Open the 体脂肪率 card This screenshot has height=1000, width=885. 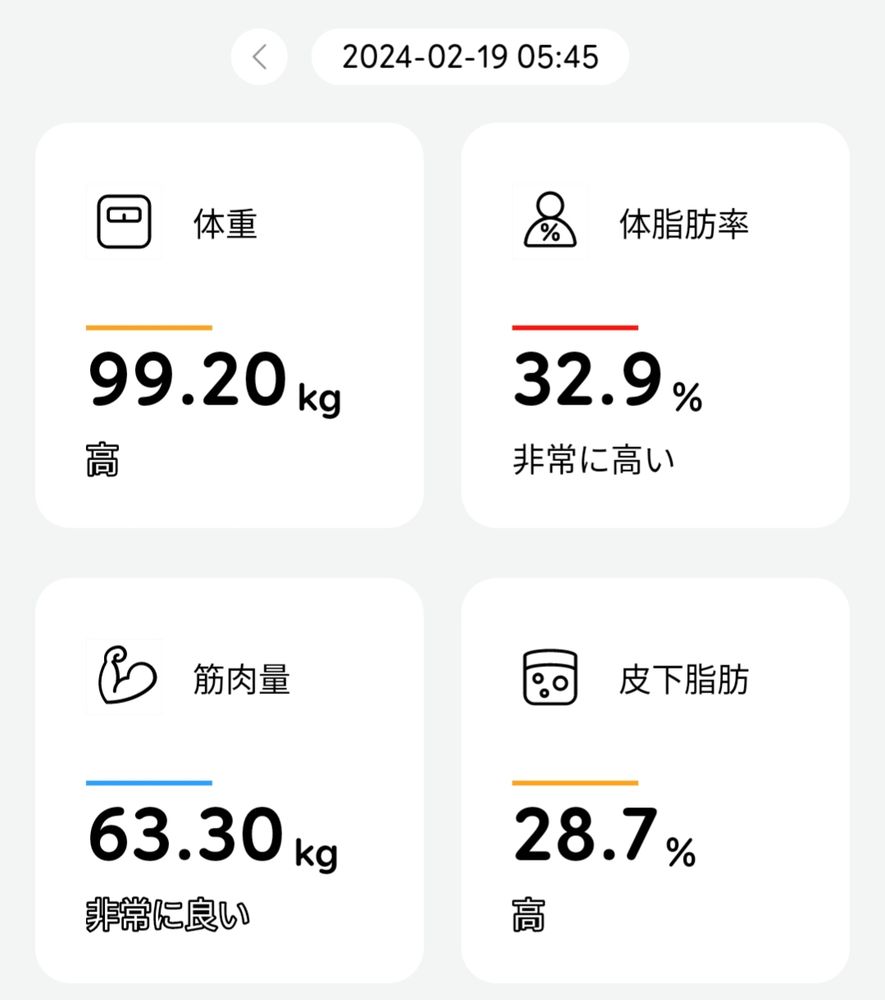coord(655,325)
